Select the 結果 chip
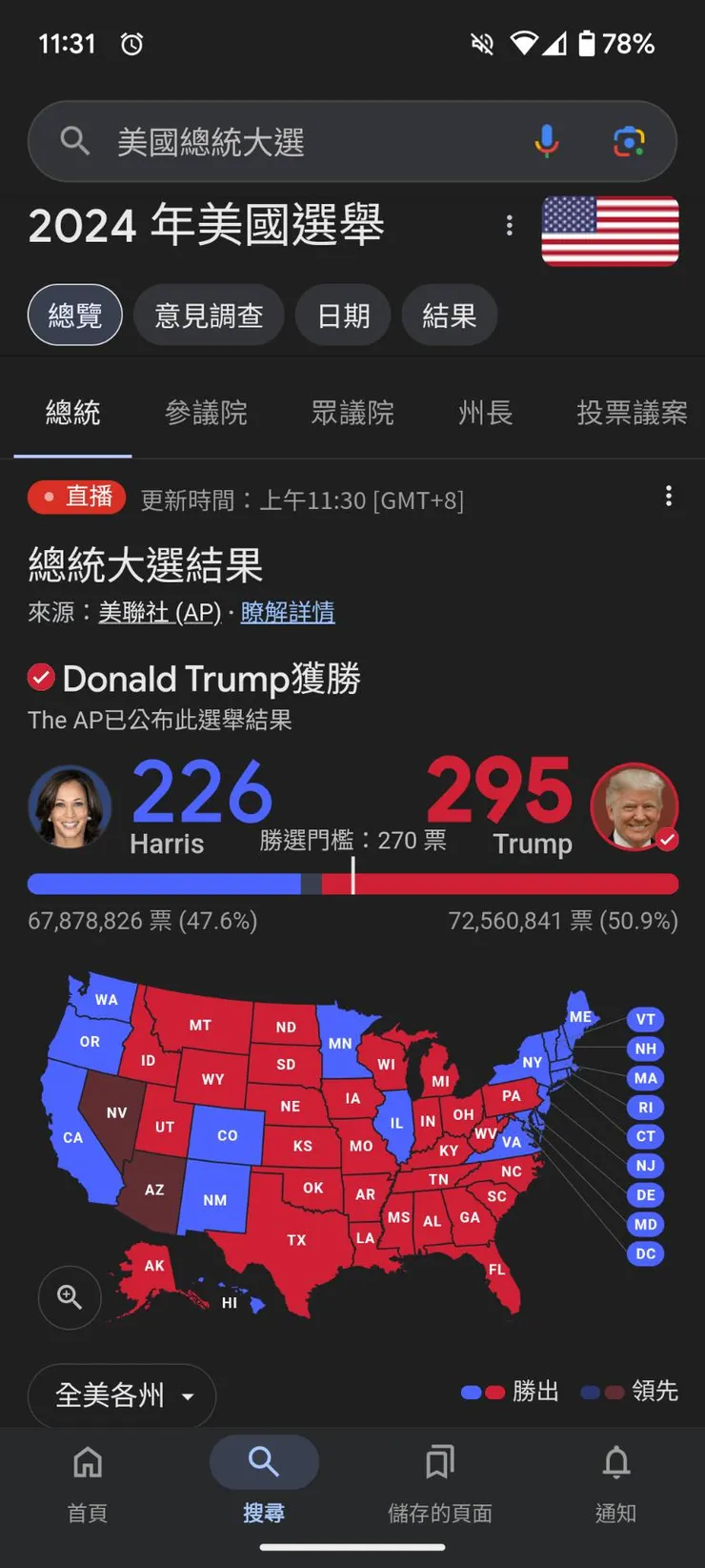This screenshot has width=705, height=1568. click(449, 316)
